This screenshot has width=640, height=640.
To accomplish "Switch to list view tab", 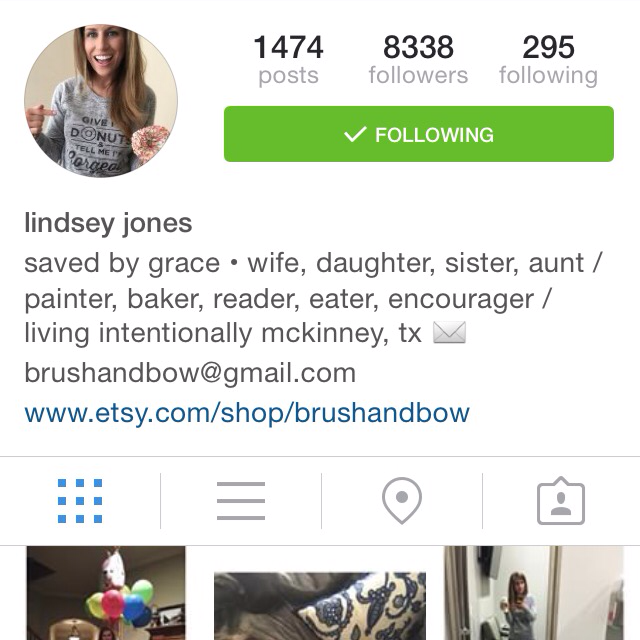I will coord(241,500).
